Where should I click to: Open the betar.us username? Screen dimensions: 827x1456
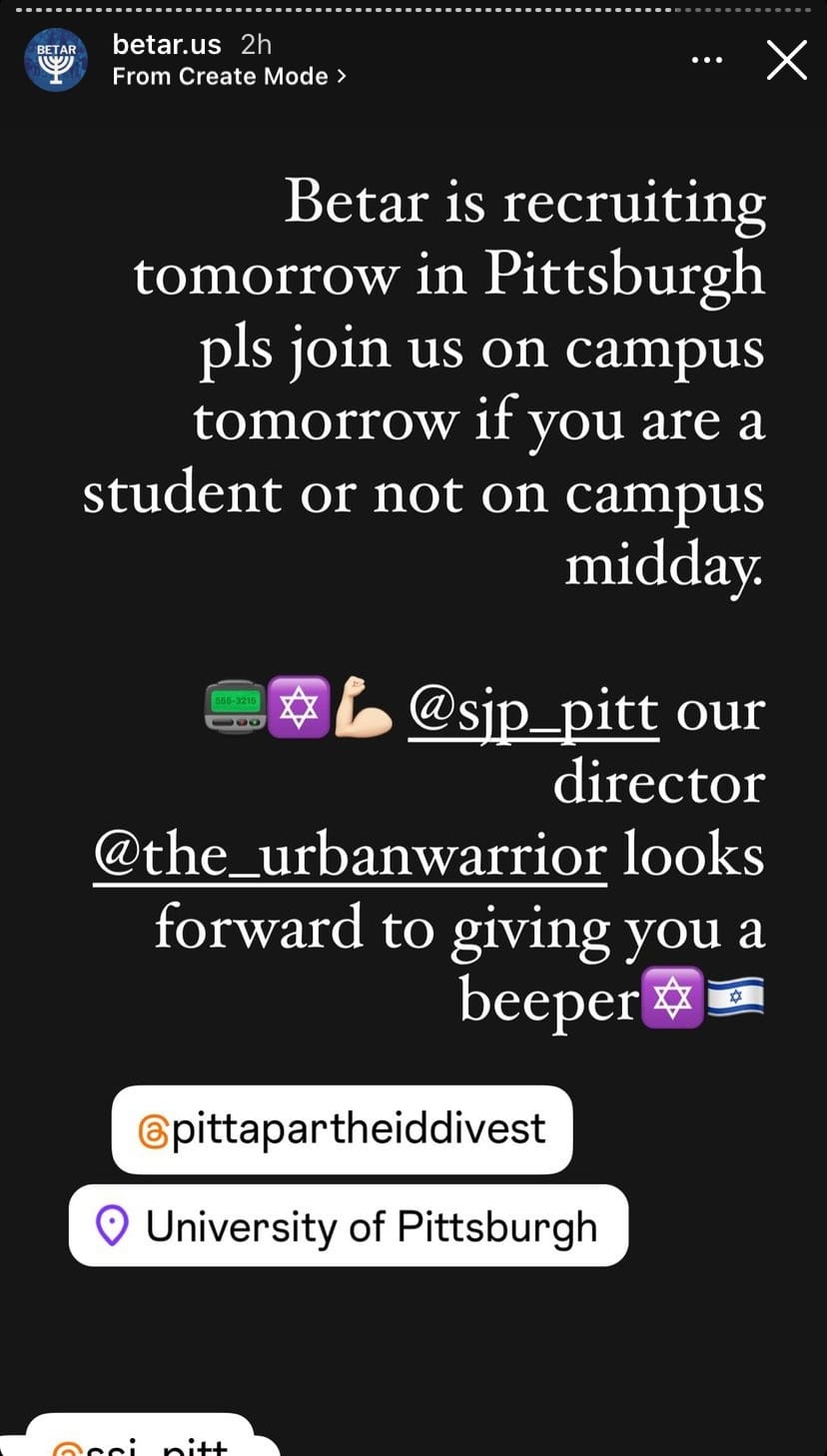(x=167, y=44)
